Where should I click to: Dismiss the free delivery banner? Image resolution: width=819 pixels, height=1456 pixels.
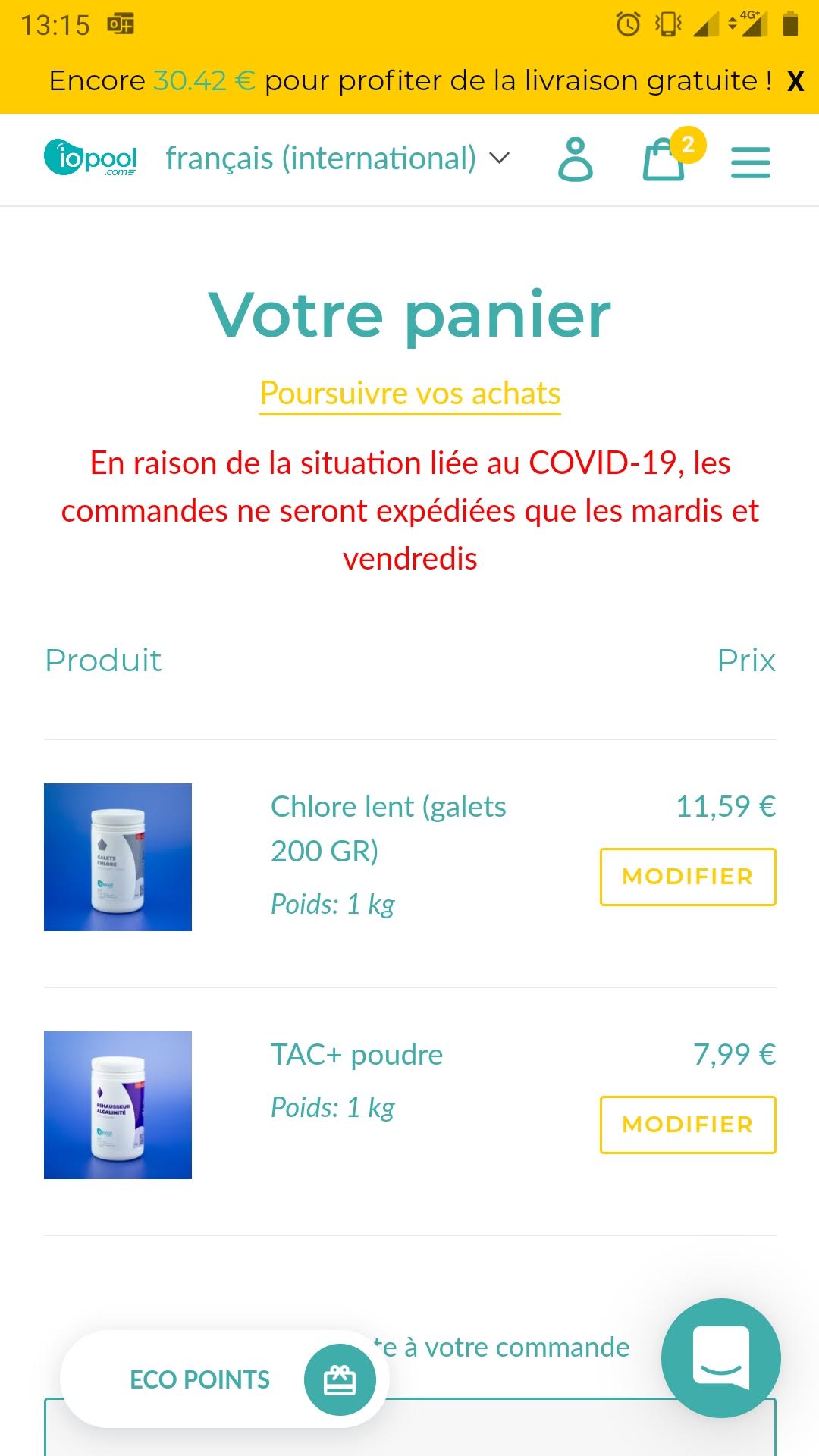(x=795, y=81)
